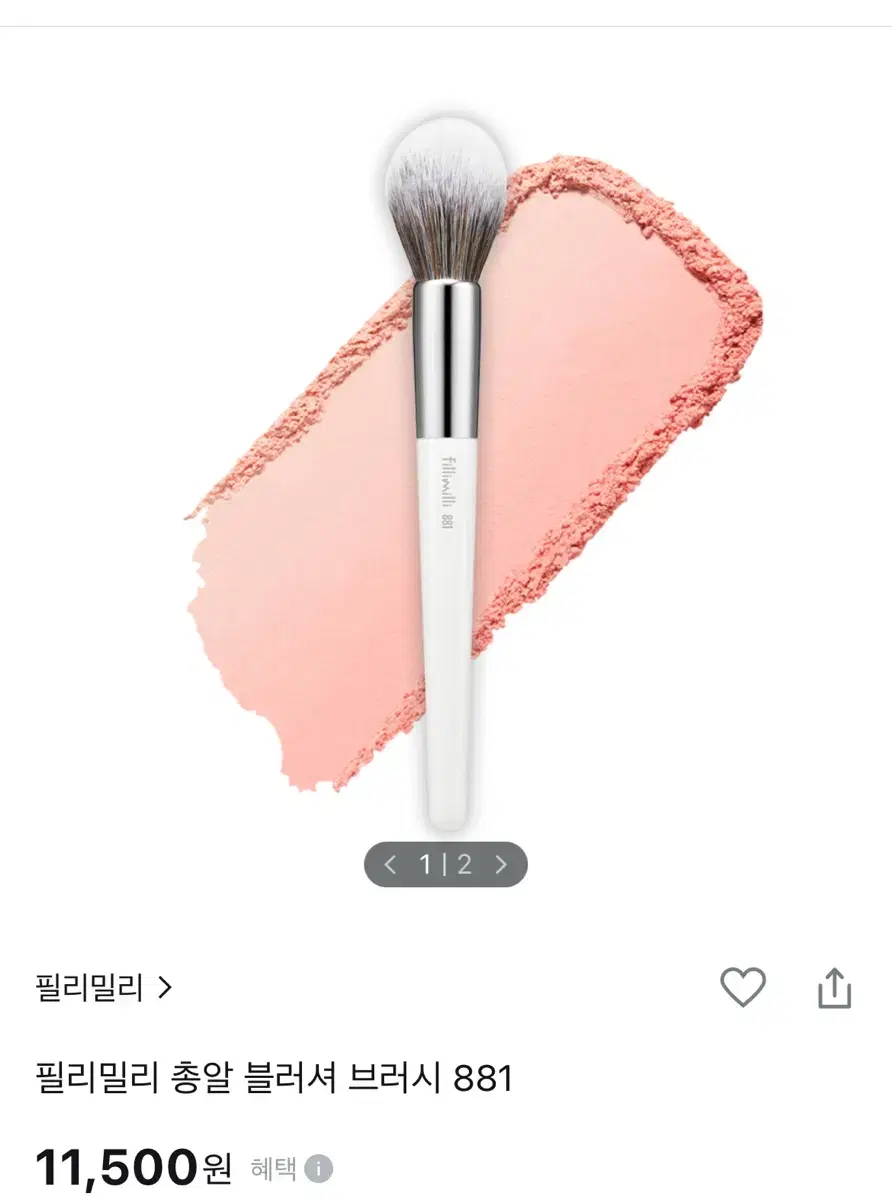Navigate back to image 1 using the carousel chevron

point(391,866)
